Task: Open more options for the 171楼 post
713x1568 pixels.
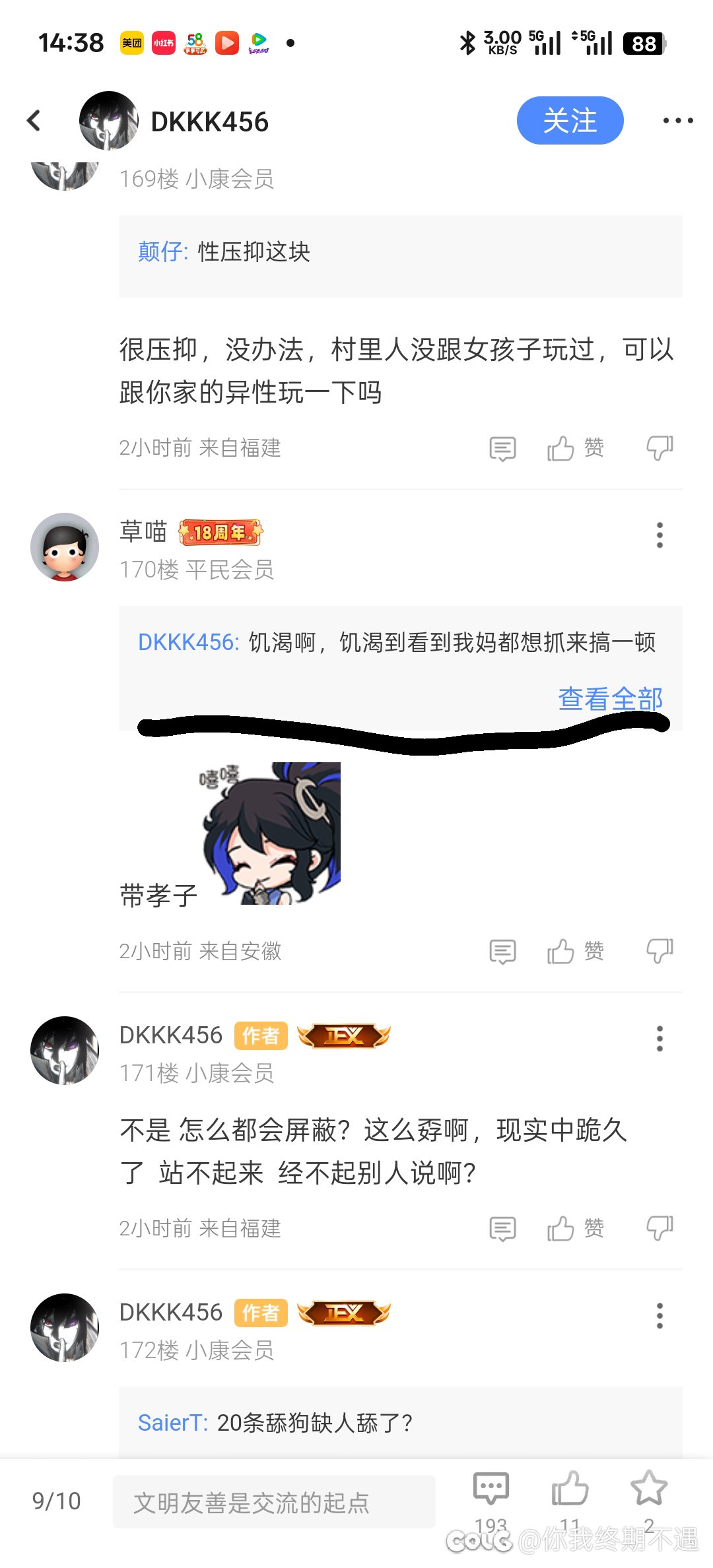Action: pyautogui.click(x=659, y=1039)
